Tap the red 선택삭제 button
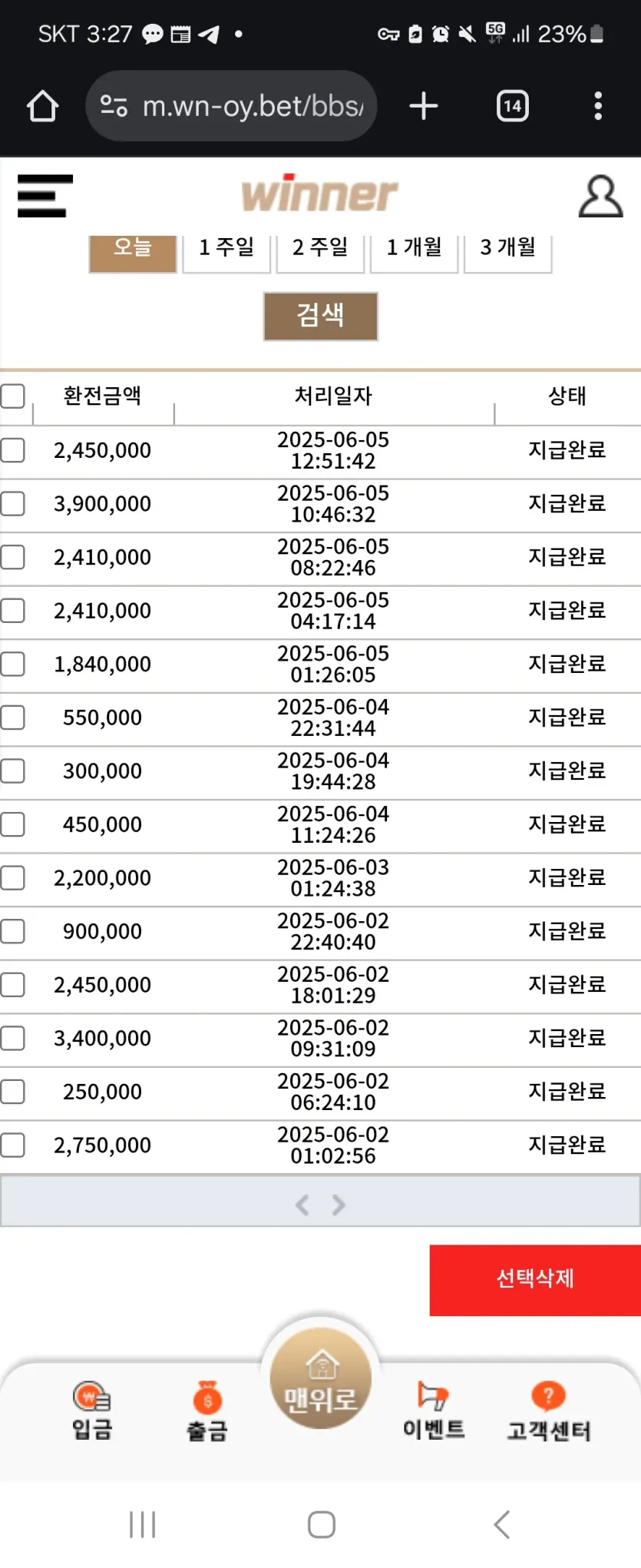 [x=535, y=1280]
